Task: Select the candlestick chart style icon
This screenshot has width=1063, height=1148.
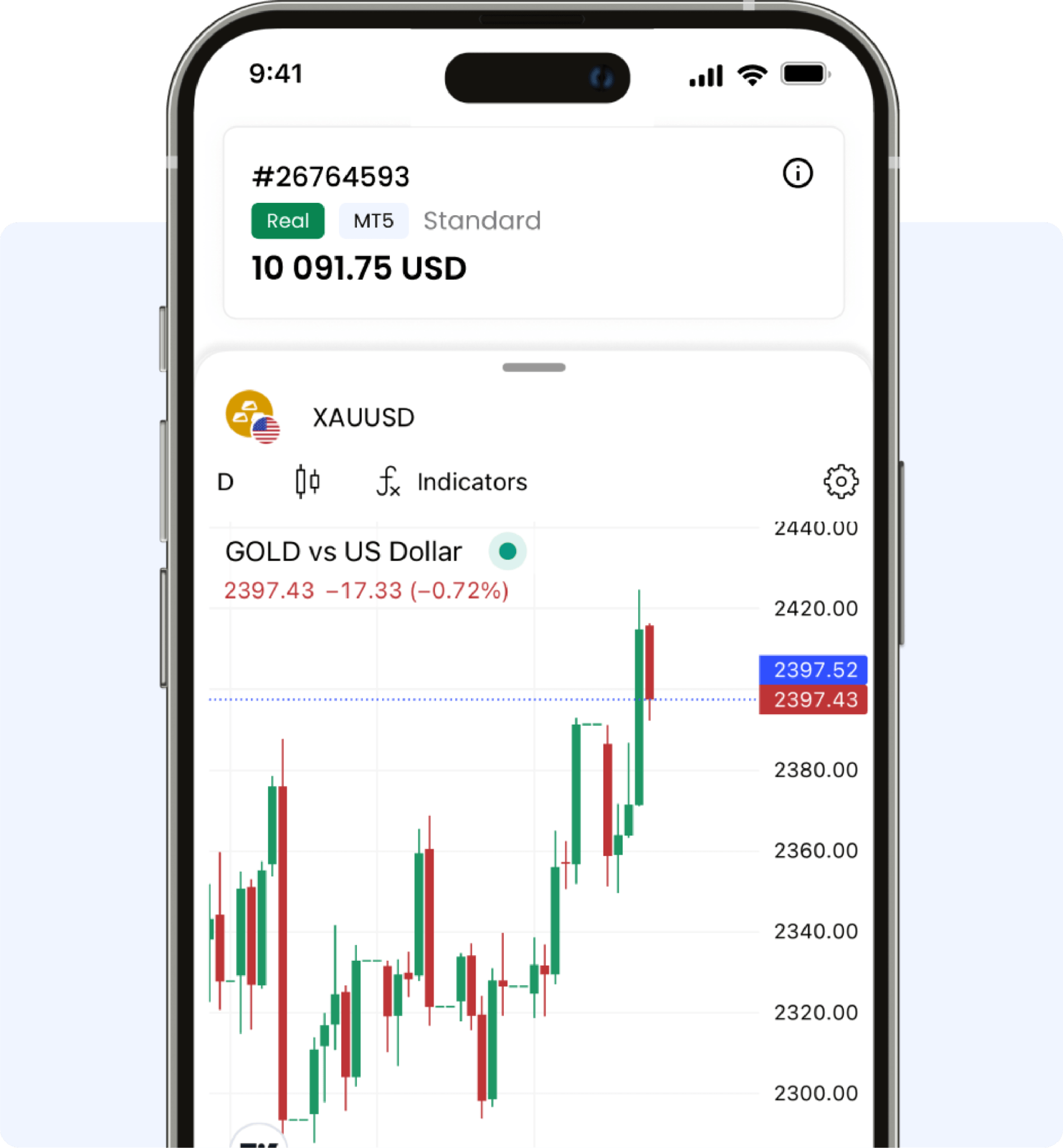Action: tap(309, 482)
